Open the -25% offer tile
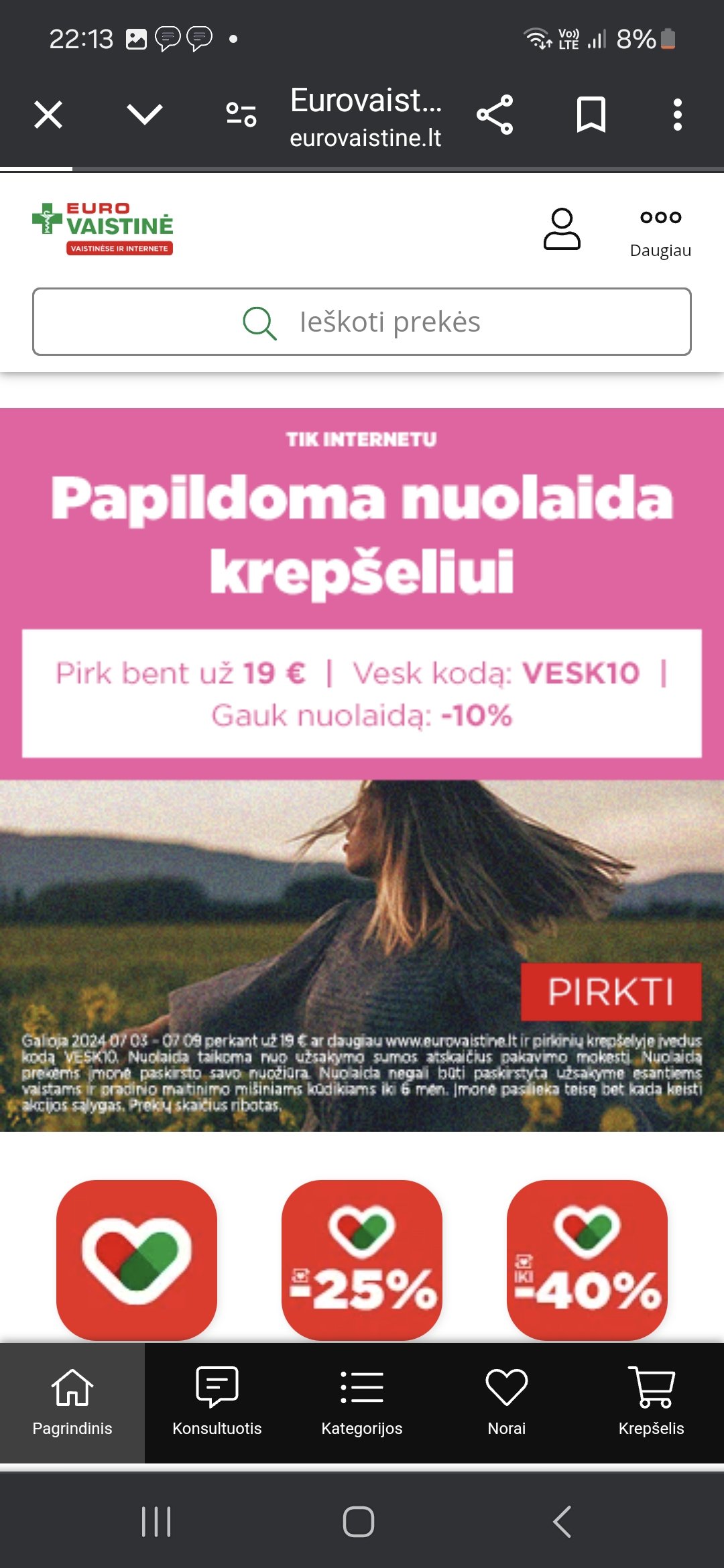The height and width of the screenshot is (1568, 724). pos(362,1260)
